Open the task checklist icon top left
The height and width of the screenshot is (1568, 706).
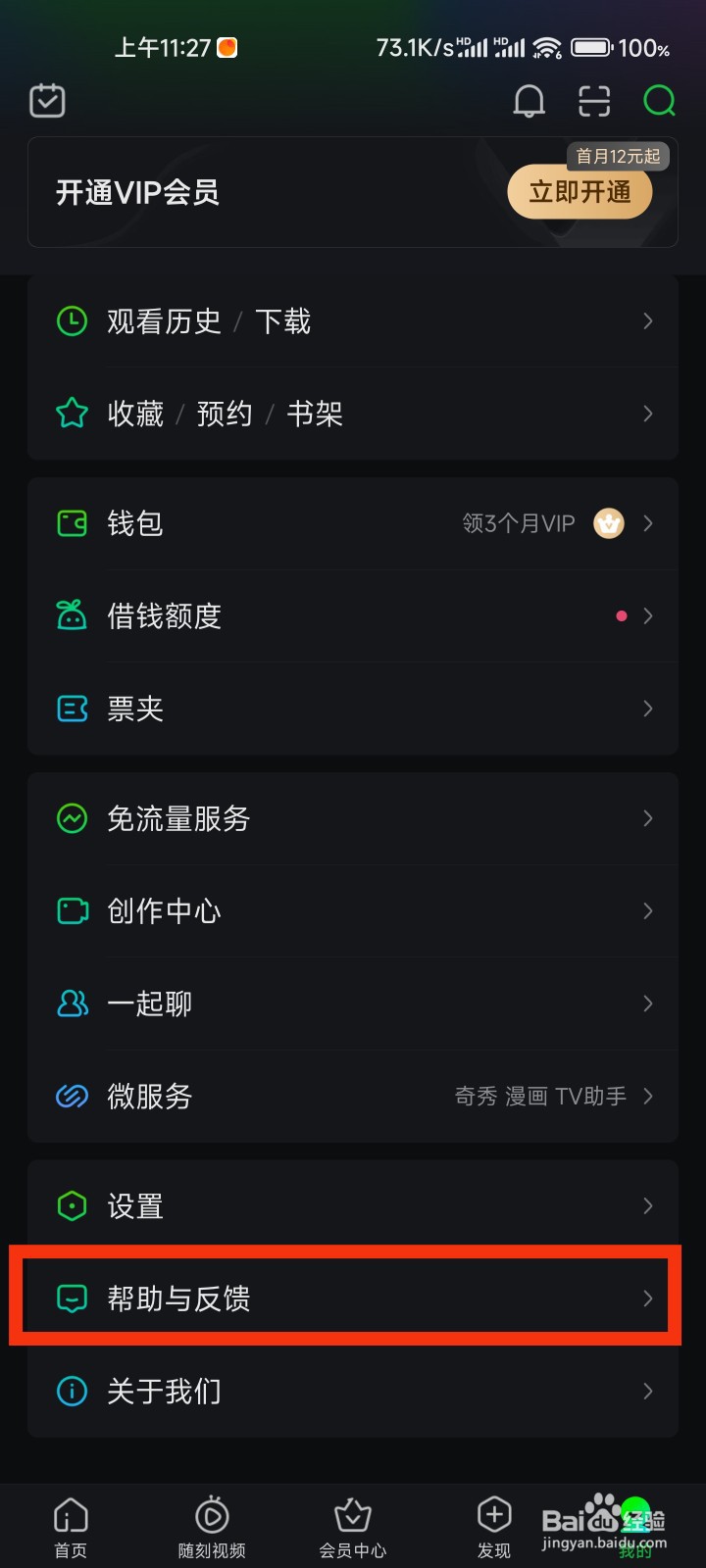pyautogui.click(x=46, y=101)
